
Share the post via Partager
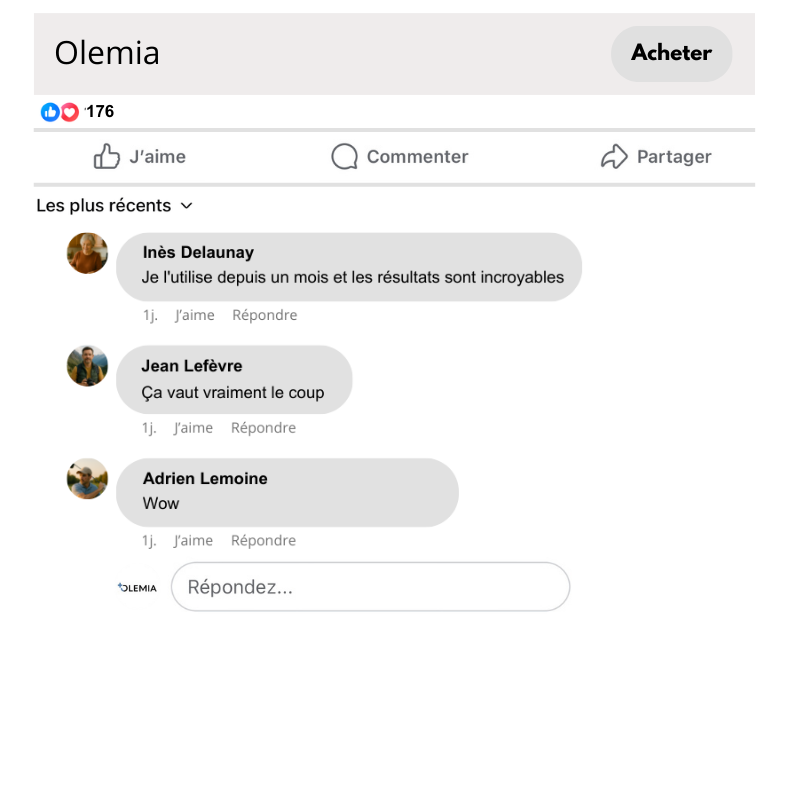pos(656,157)
